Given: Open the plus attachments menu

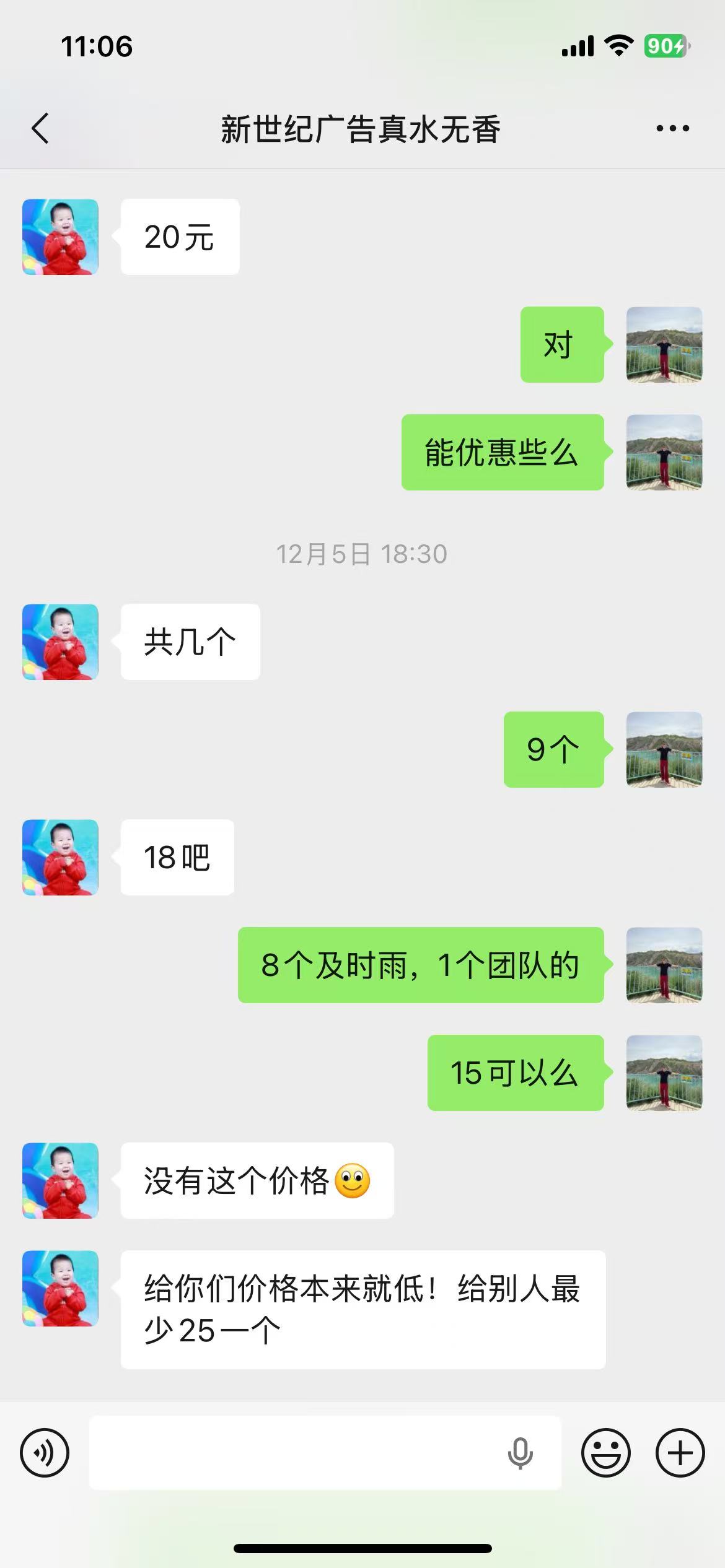Looking at the screenshot, I should click(680, 1453).
